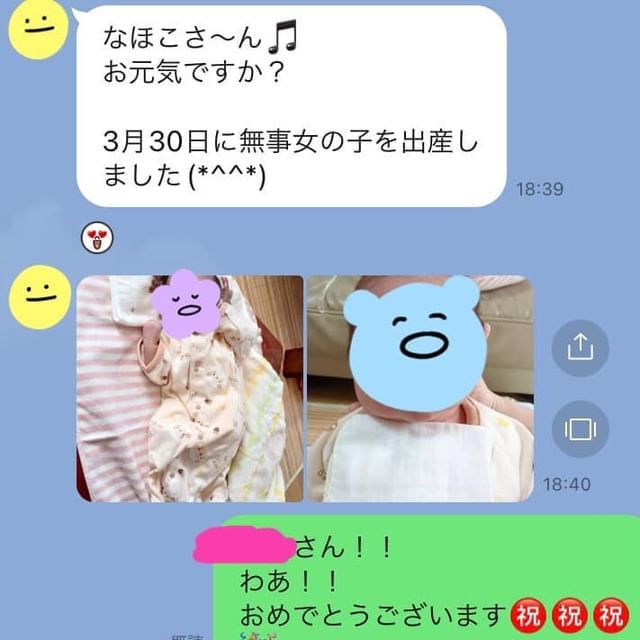
Task: Share the baby photos via the share icon
Action: point(580,348)
